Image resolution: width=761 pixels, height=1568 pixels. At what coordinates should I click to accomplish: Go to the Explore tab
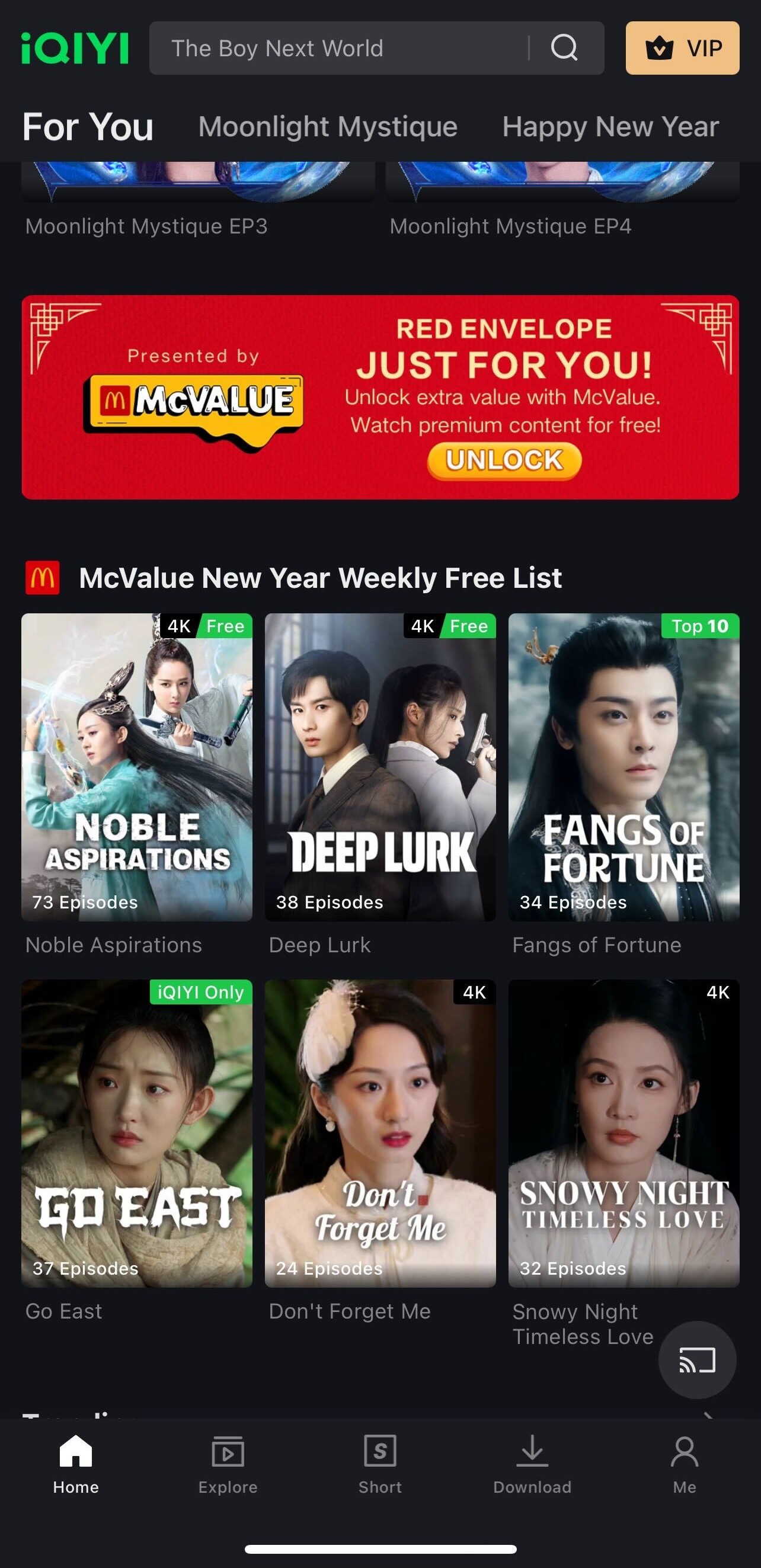[x=228, y=1464]
